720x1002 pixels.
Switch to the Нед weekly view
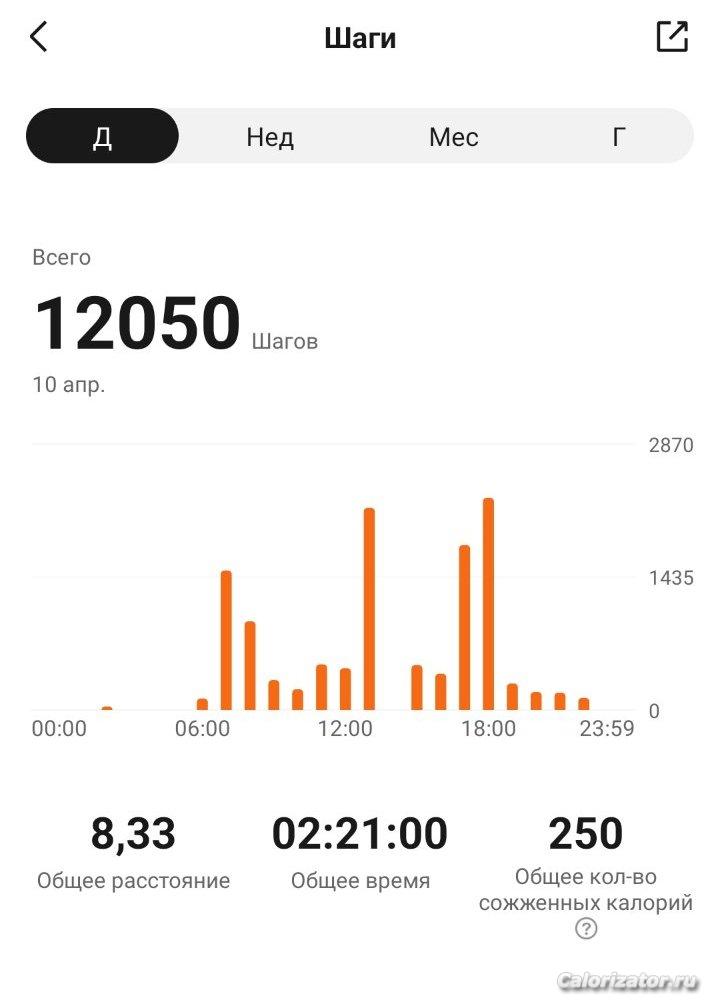click(270, 136)
